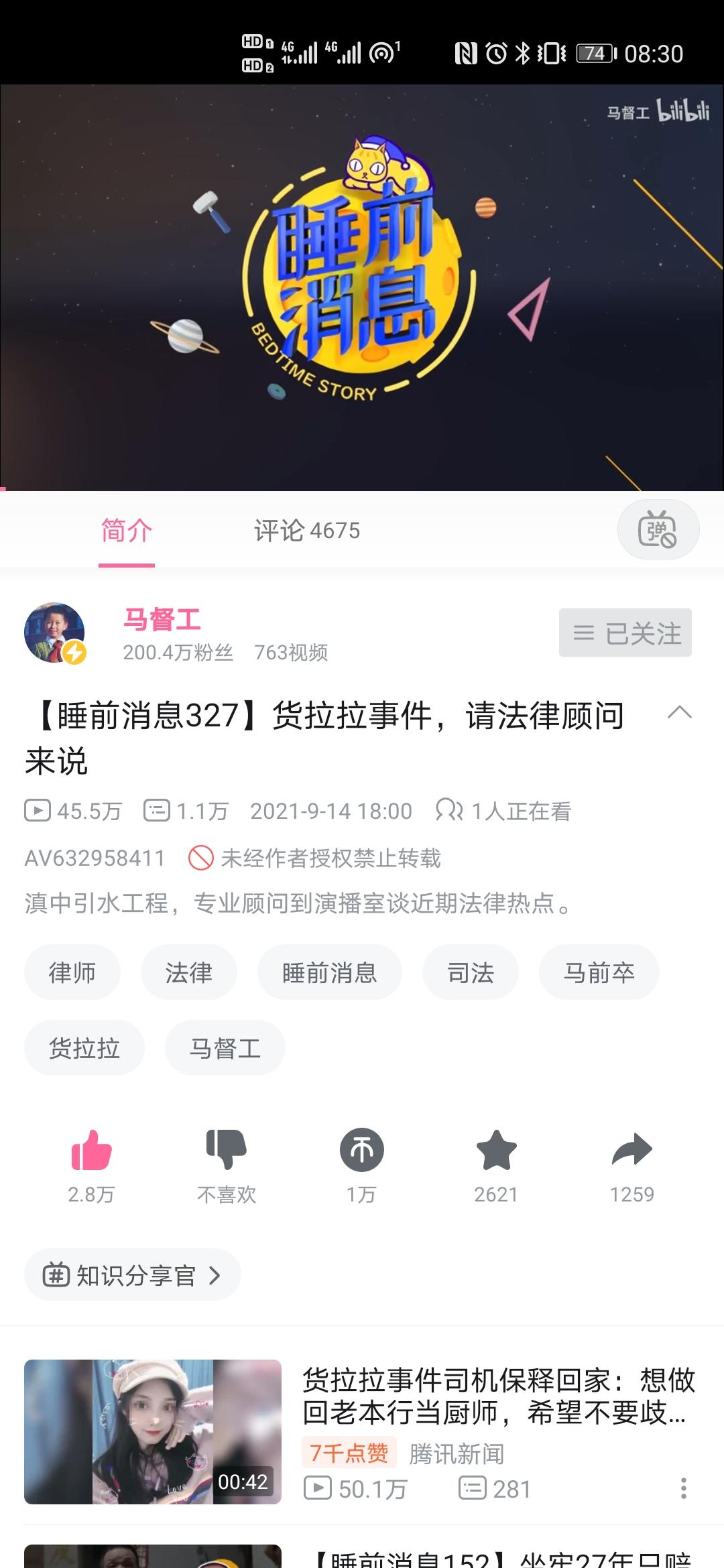Select the 律师 tag
The image size is (724, 1568).
click(72, 972)
